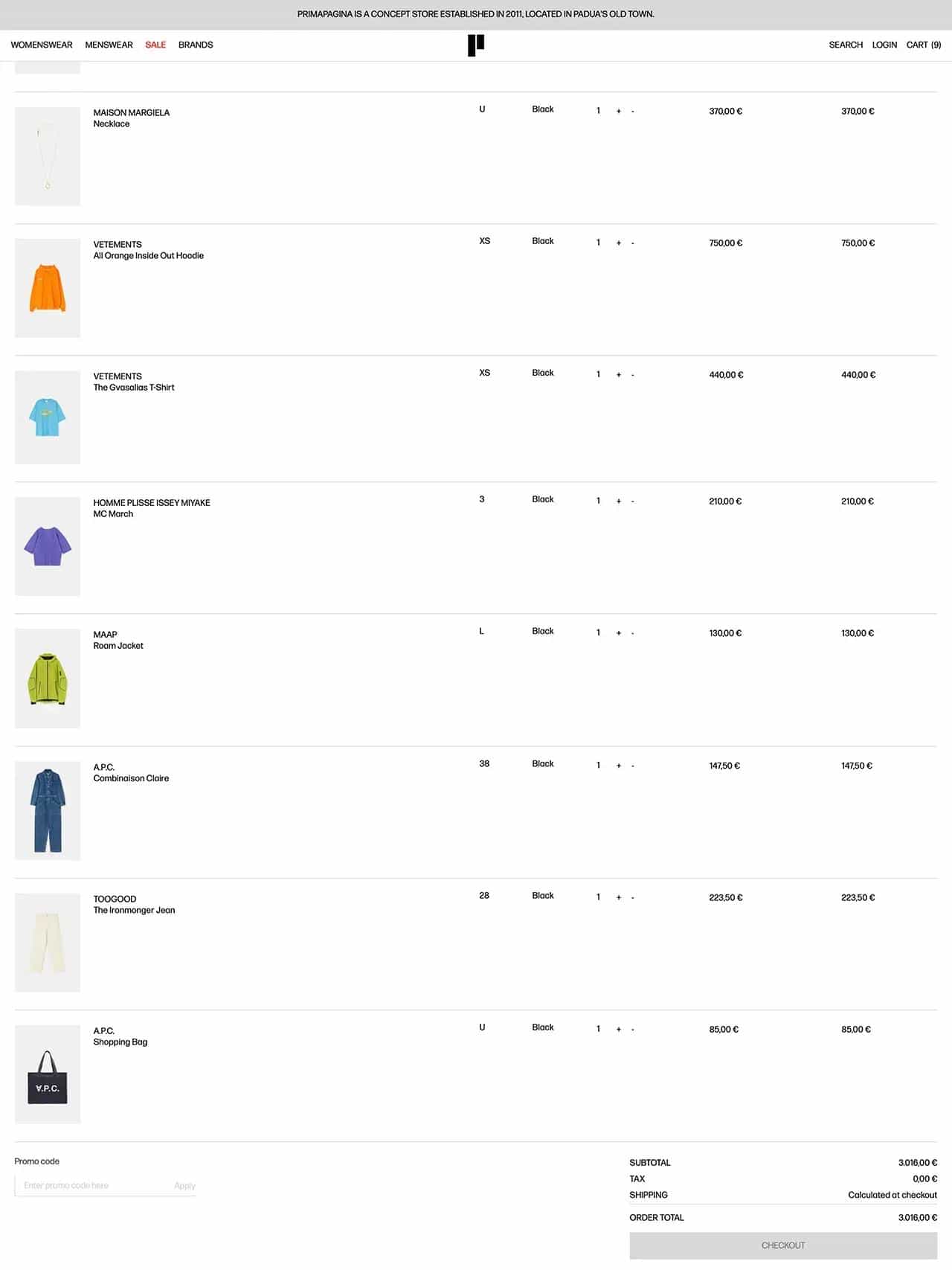
Task: Add one more The Gvasalias T-Shirt
Action: tap(619, 375)
